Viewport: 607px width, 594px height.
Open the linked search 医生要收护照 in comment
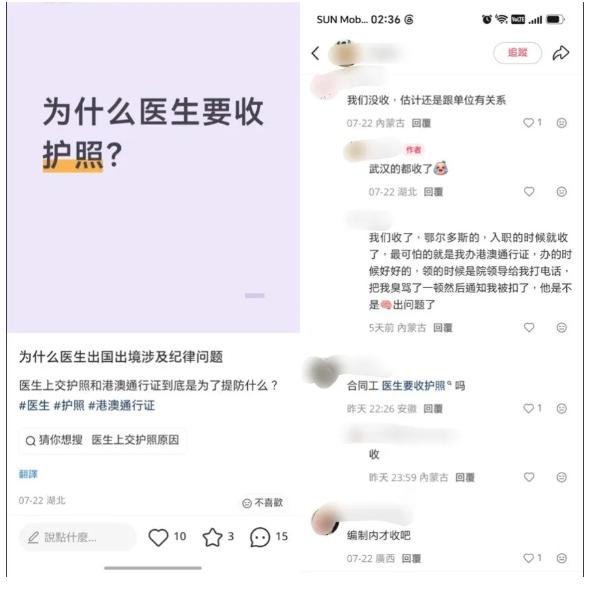[x=416, y=386]
